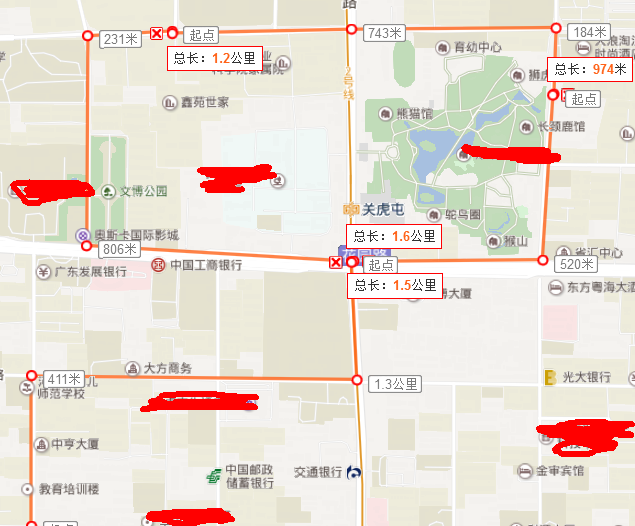Screen dimensions: 635x526
Task: Open 奥斯卡国际影城 cinema marker
Action: point(83,235)
